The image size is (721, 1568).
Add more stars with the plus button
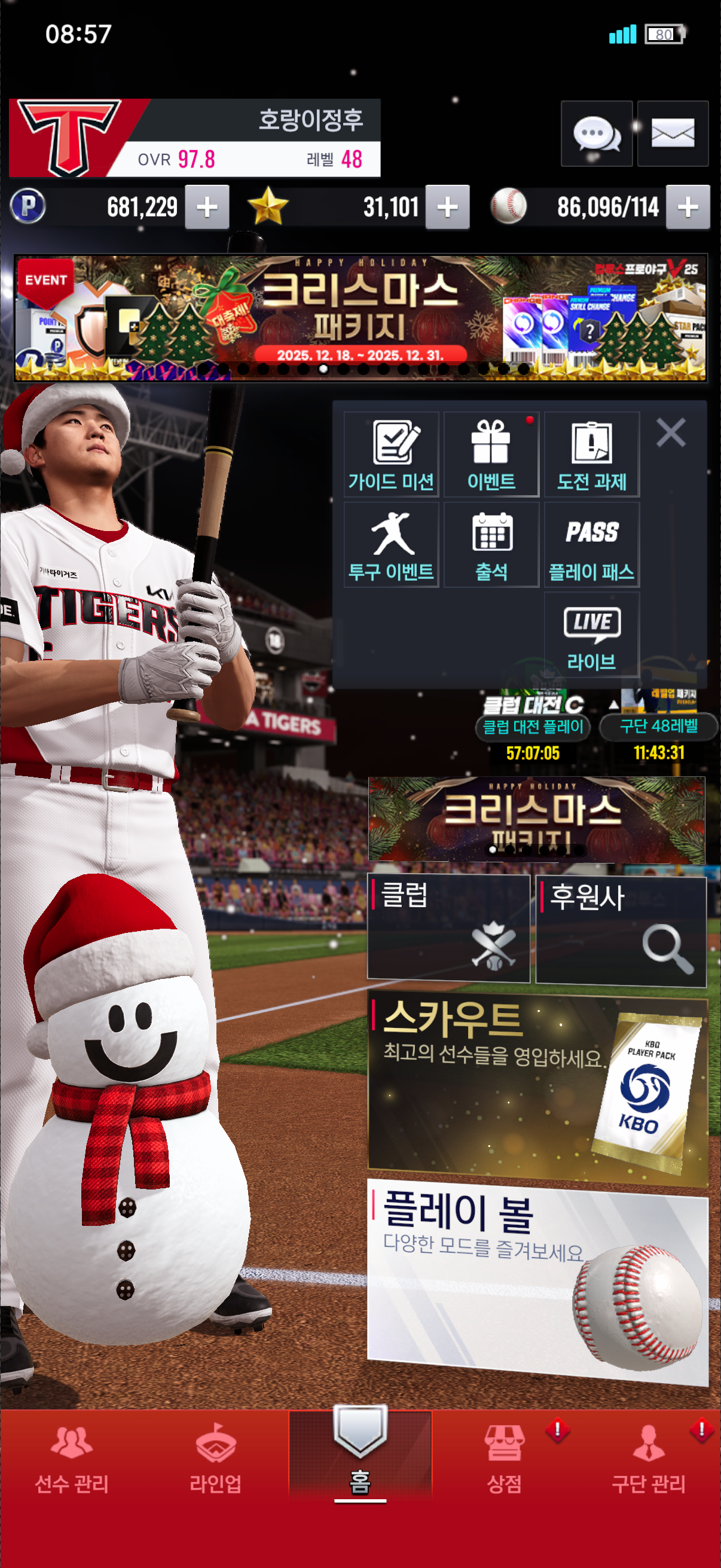(x=447, y=207)
